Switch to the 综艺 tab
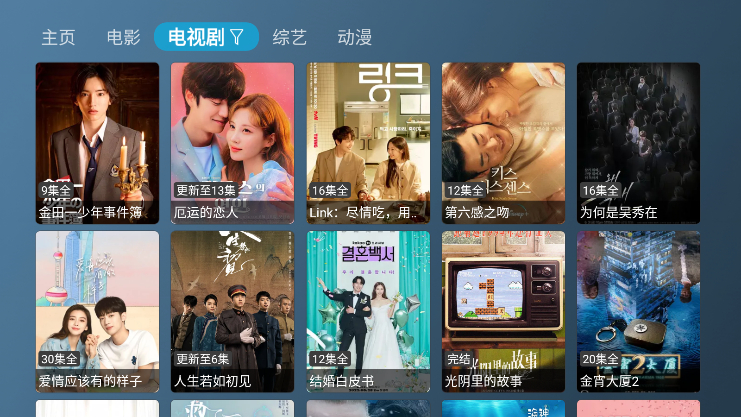The width and height of the screenshot is (741, 417). click(290, 38)
